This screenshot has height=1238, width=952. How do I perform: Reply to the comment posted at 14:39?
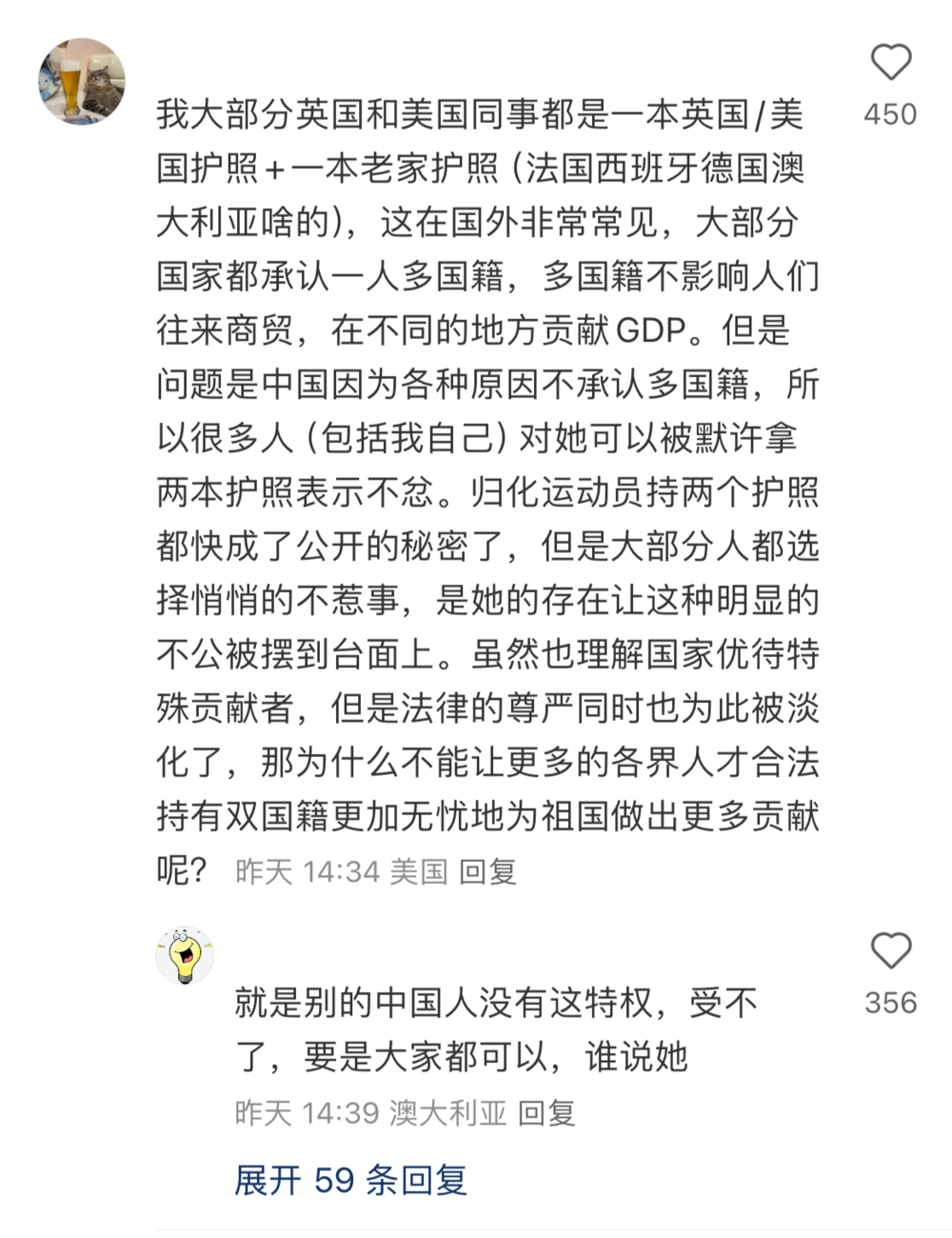click(546, 1112)
